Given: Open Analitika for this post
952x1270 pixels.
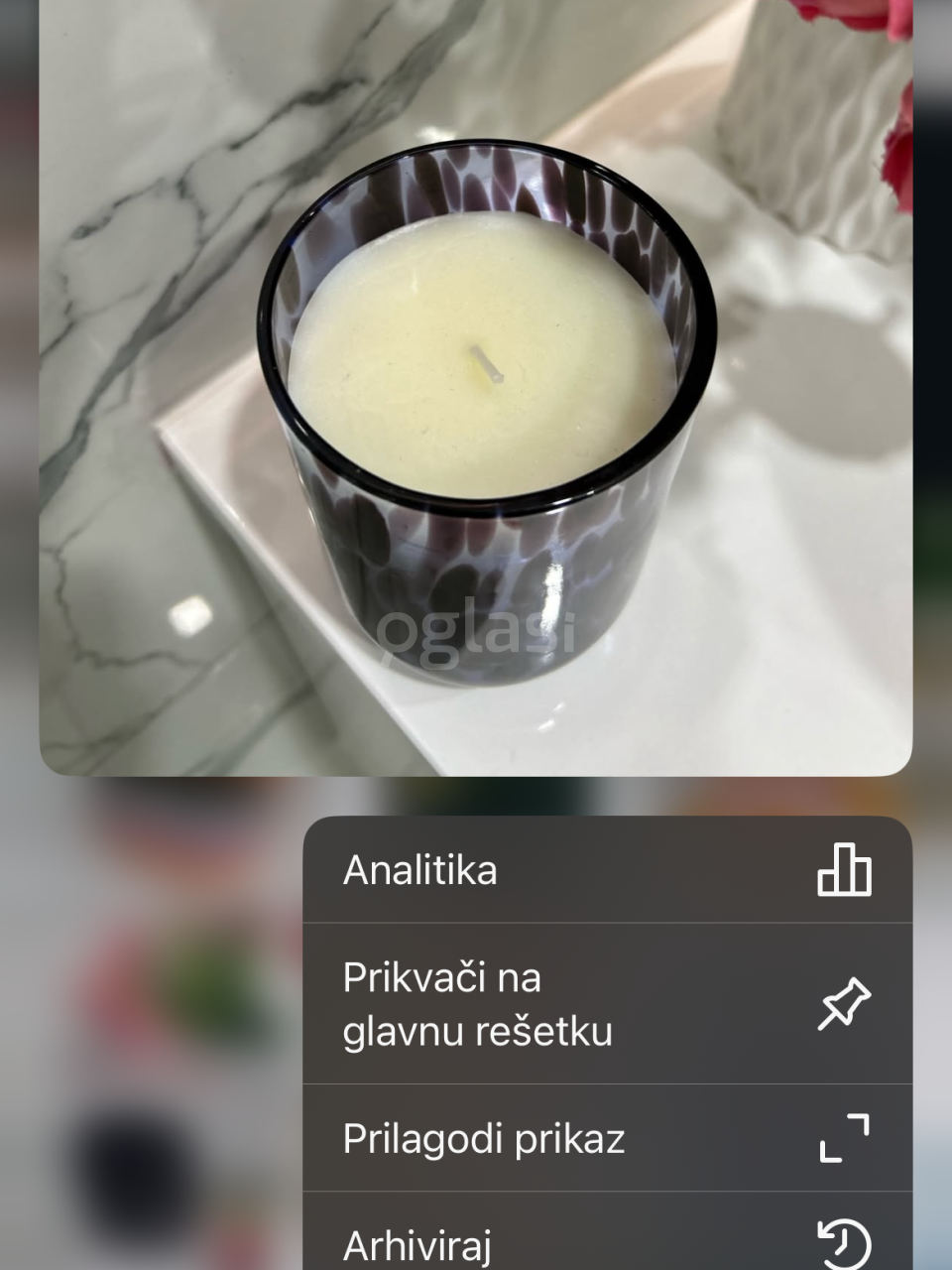Looking at the screenshot, I should pyautogui.click(x=607, y=870).
